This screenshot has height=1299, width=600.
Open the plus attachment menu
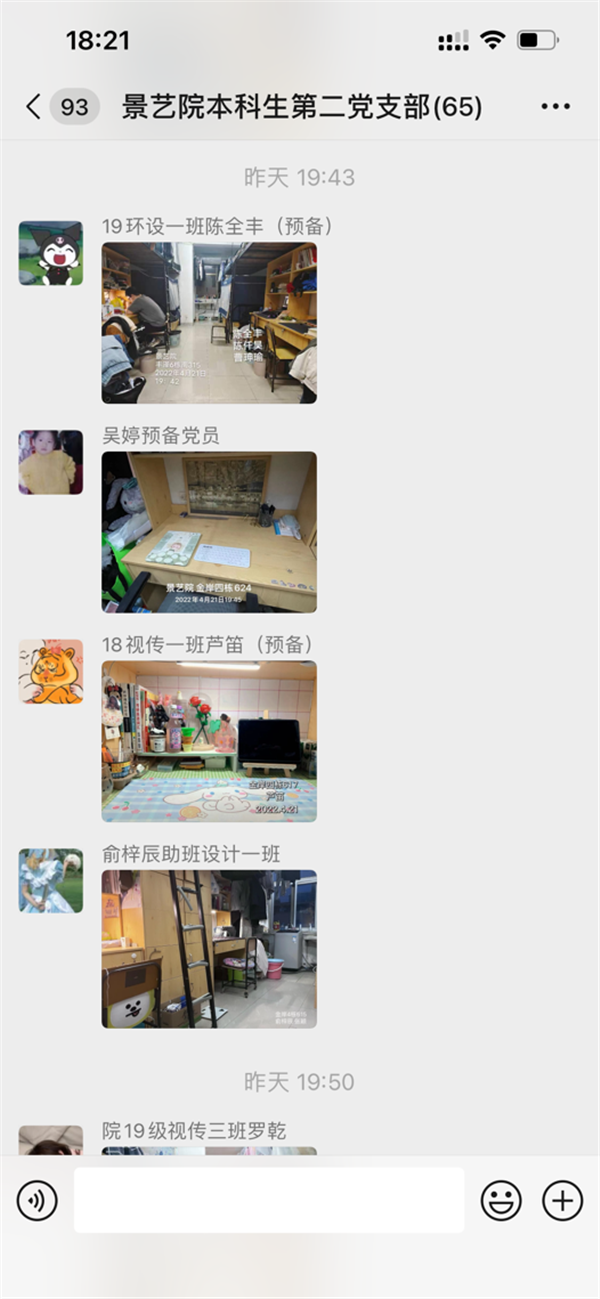562,1200
